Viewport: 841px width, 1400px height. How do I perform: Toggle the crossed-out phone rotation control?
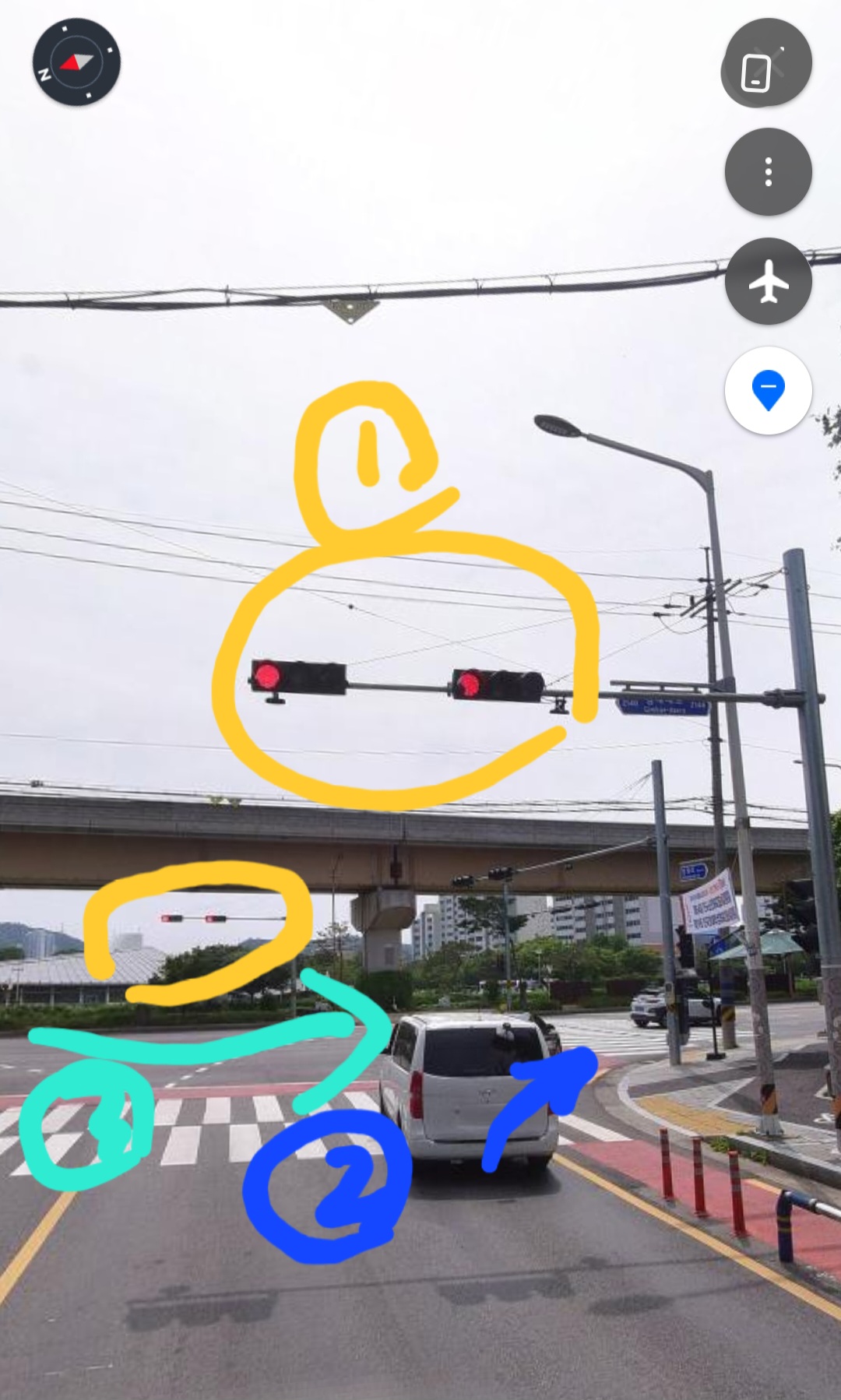[767, 64]
